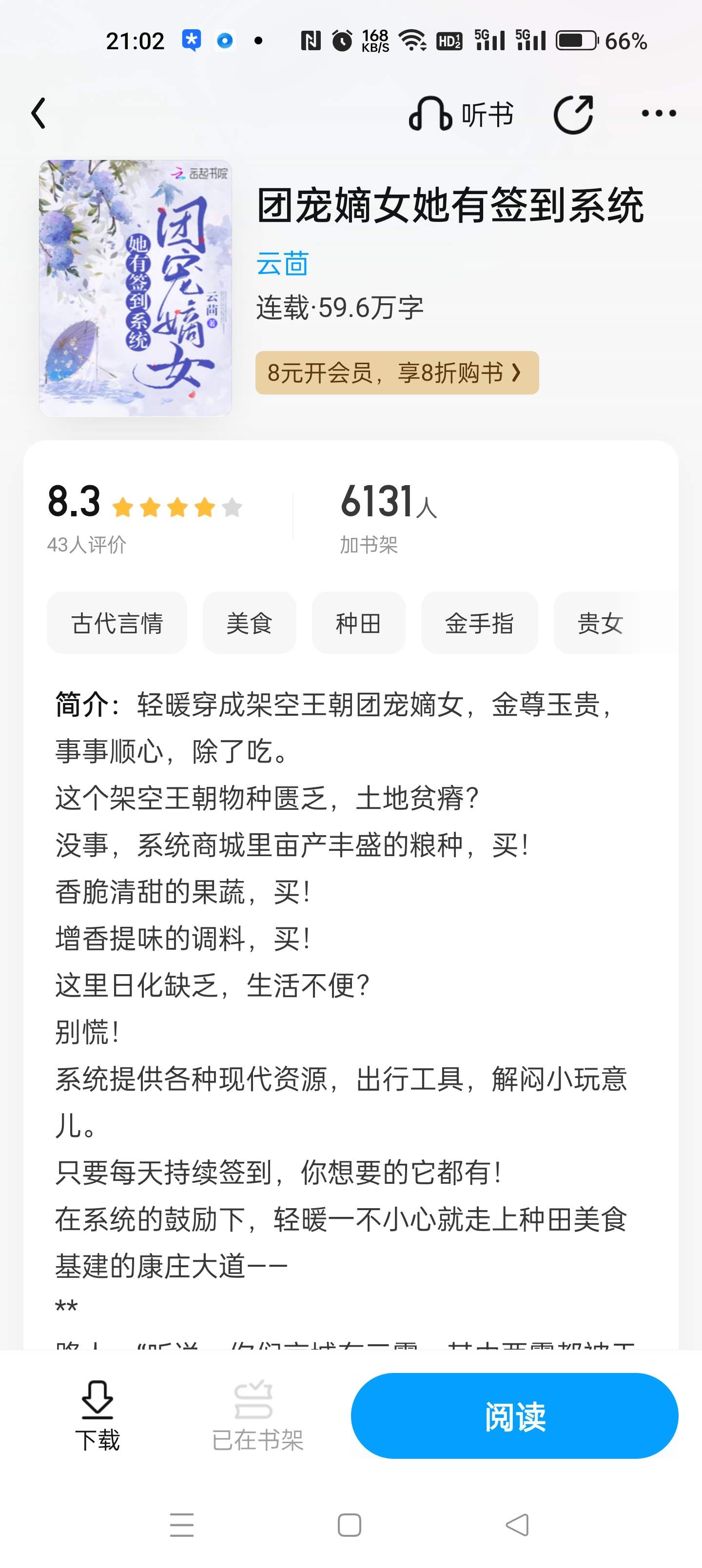This screenshot has height=1568, width=702.
Task: Tap the 已在书架 bookshelf button
Action: 257,1414
